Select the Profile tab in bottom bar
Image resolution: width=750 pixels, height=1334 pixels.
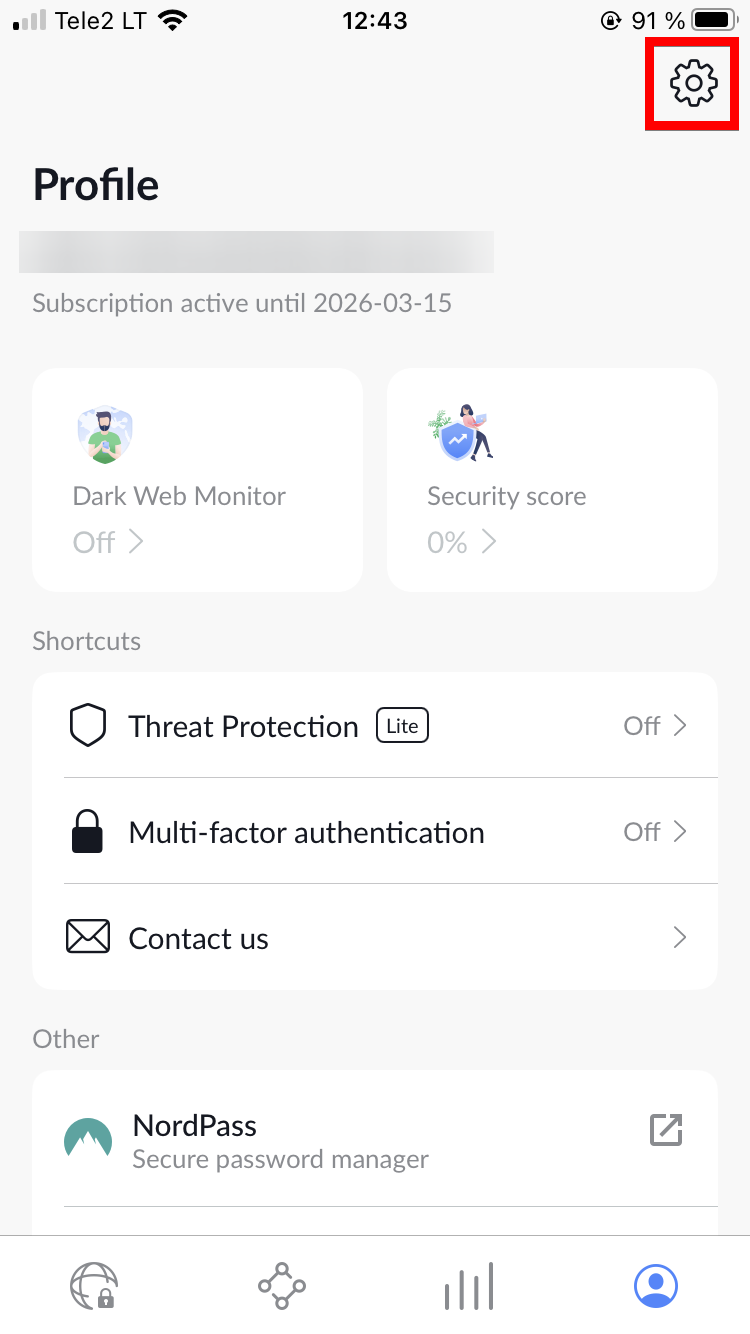[656, 1285]
